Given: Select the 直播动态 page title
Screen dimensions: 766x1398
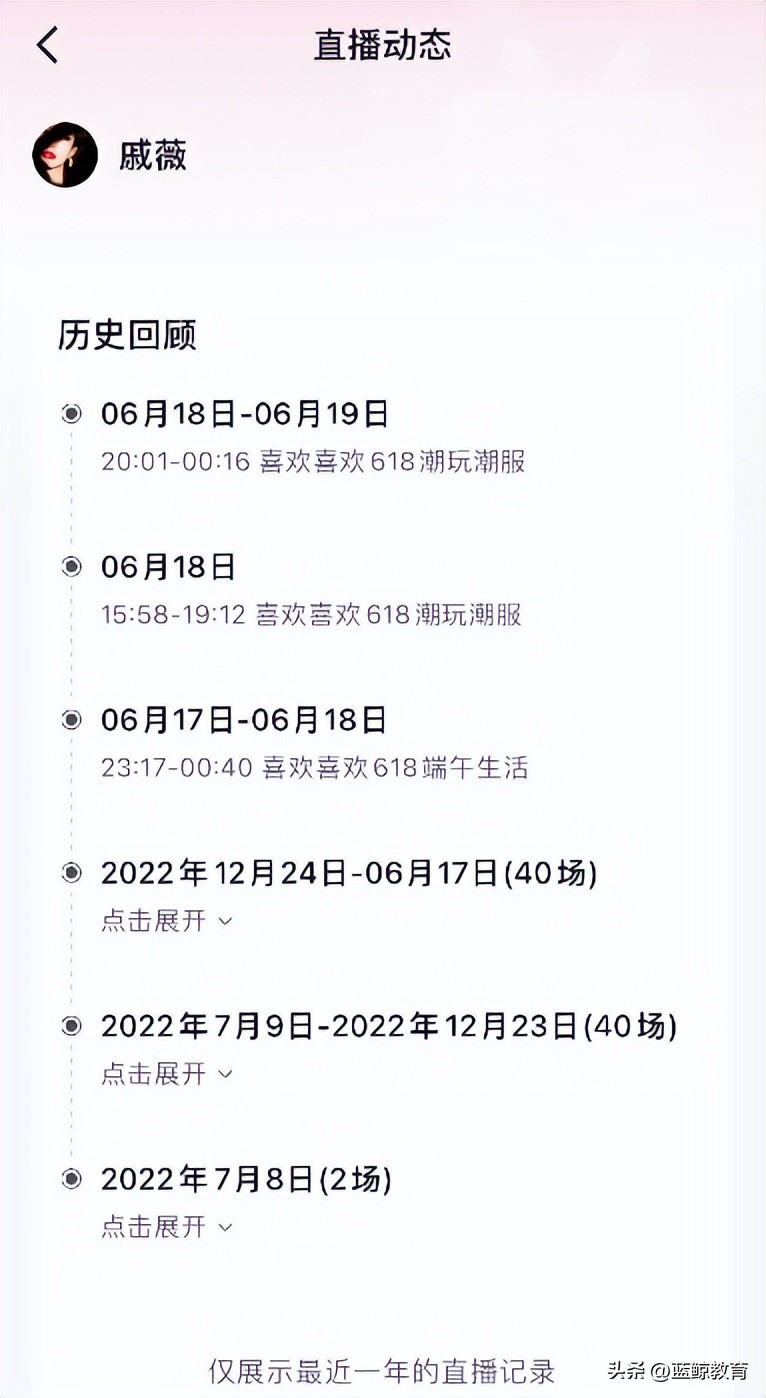Looking at the screenshot, I should pyautogui.click(x=383, y=45).
